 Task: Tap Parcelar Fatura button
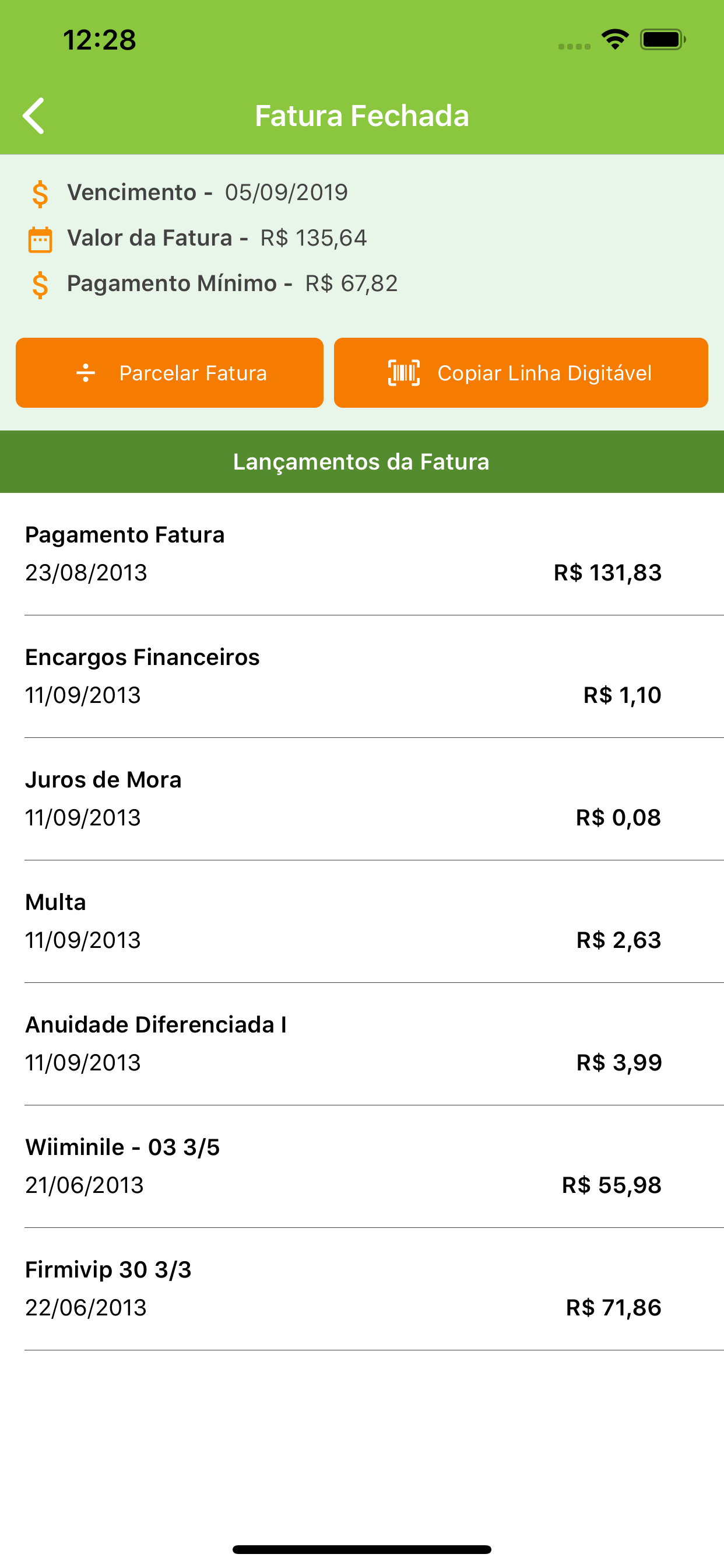click(x=169, y=373)
